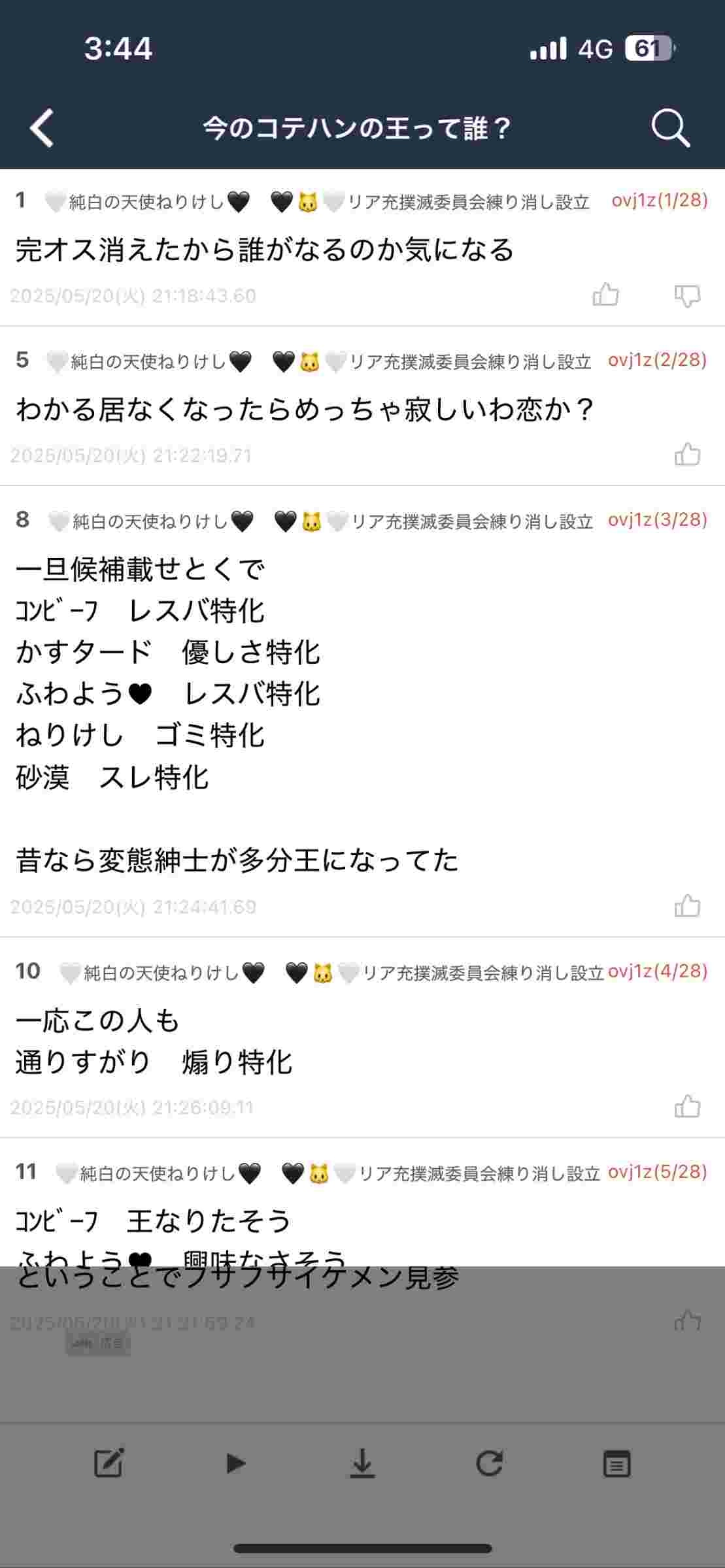
Task: Open poster ID ovj1z(3/28) on post 8
Action: point(657,519)
